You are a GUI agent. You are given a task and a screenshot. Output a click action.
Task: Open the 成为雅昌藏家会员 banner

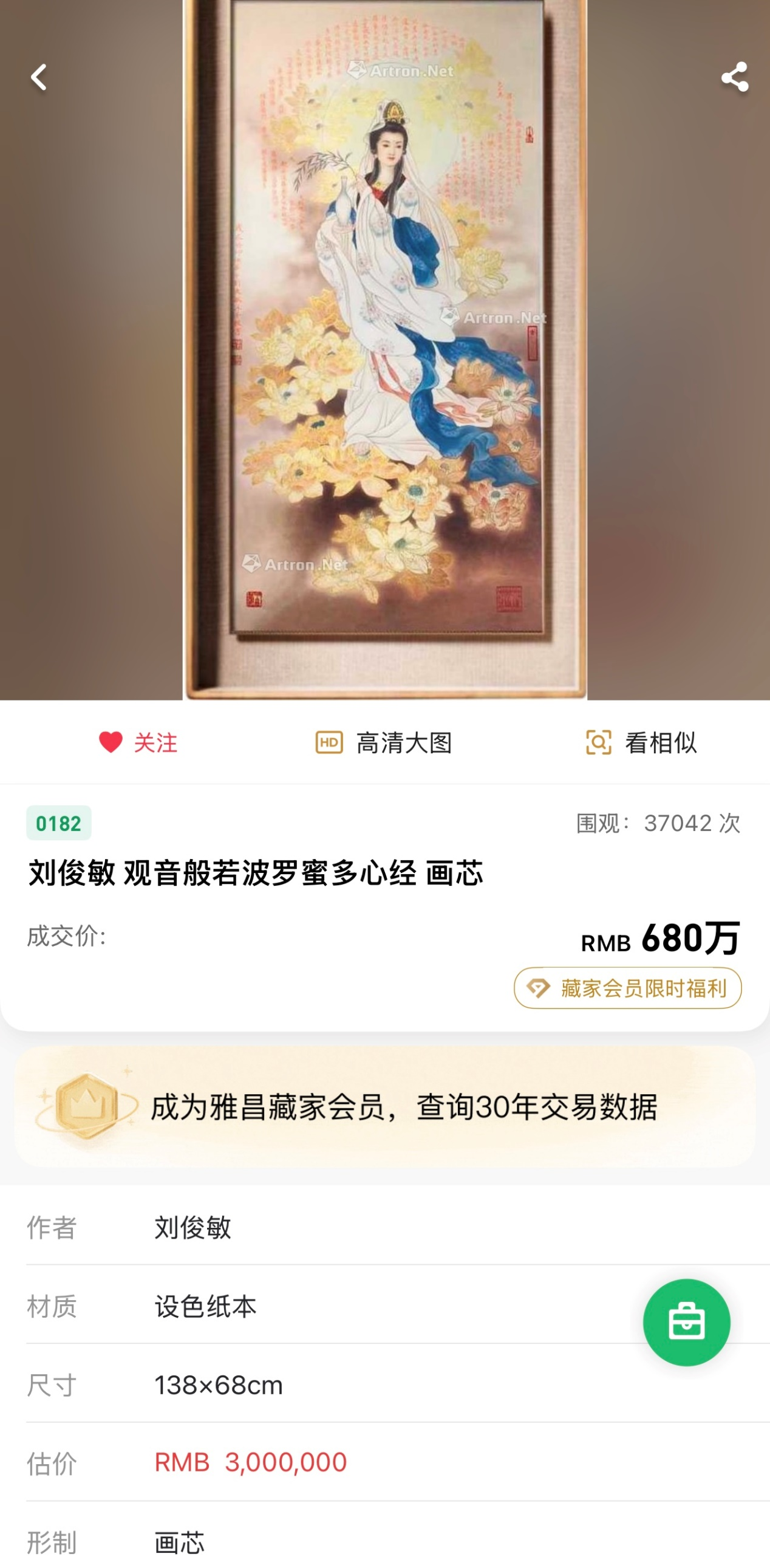tap(384, 1107)
